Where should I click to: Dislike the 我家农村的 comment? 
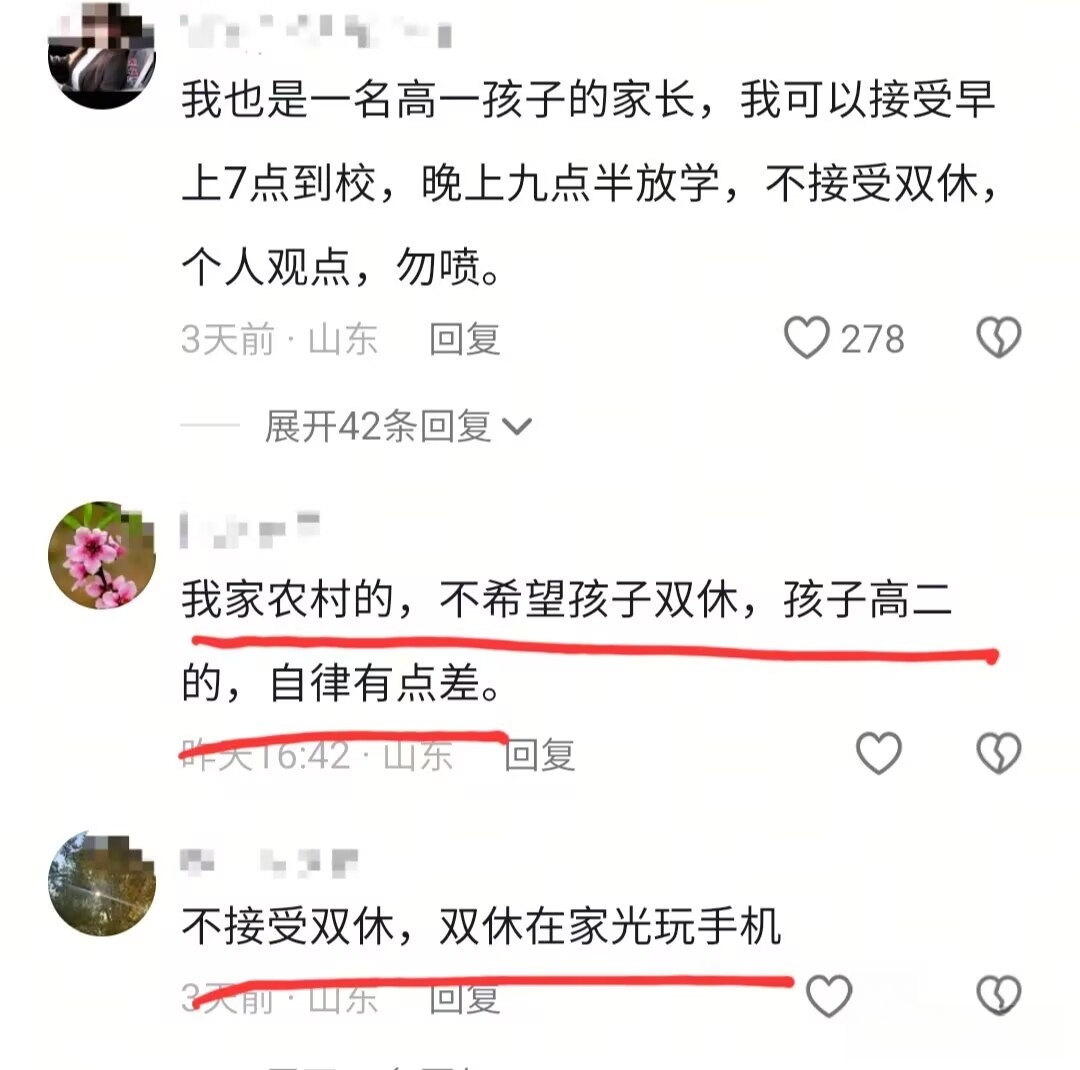pyautogui.click(x=998, y=753)
